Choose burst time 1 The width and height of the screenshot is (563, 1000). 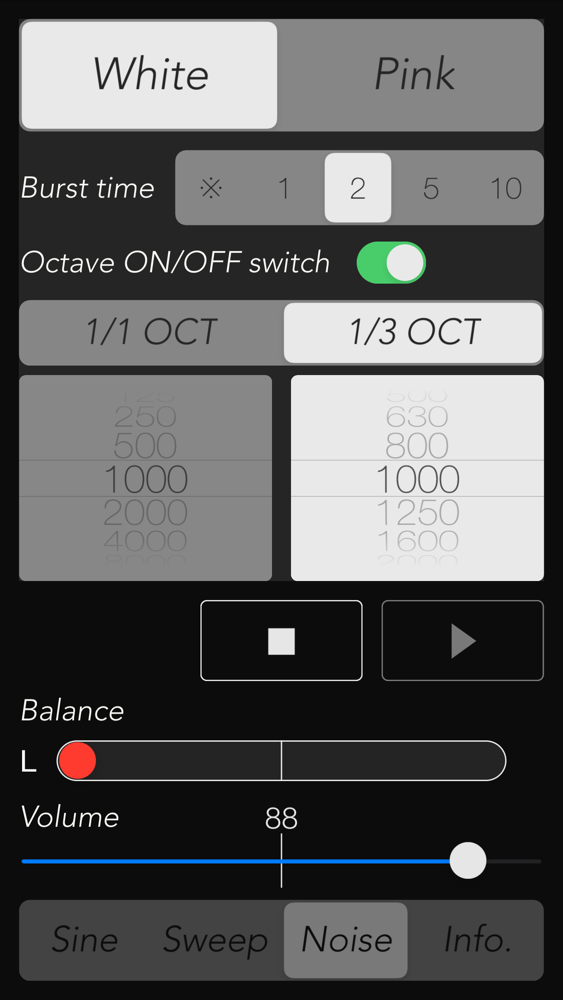(284, 188)
